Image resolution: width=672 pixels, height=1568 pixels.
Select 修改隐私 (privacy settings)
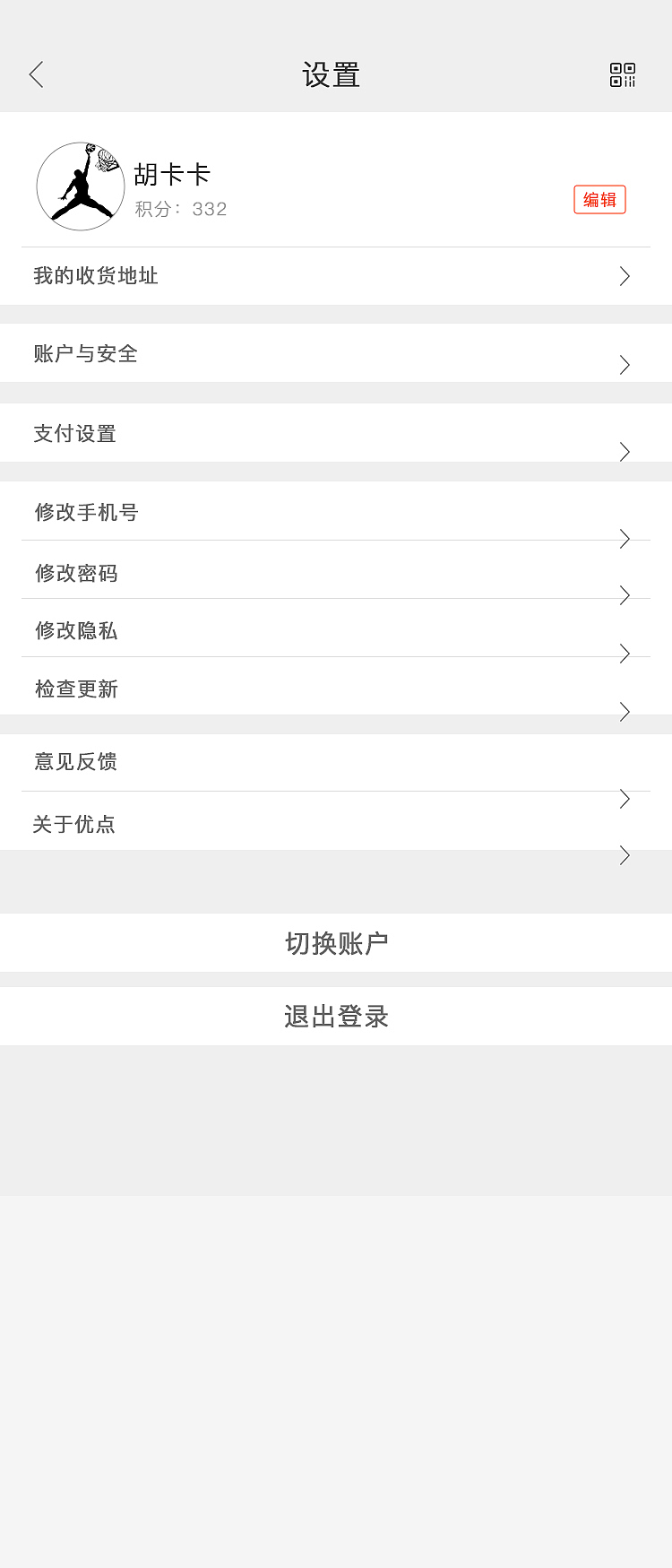point(75,630)
